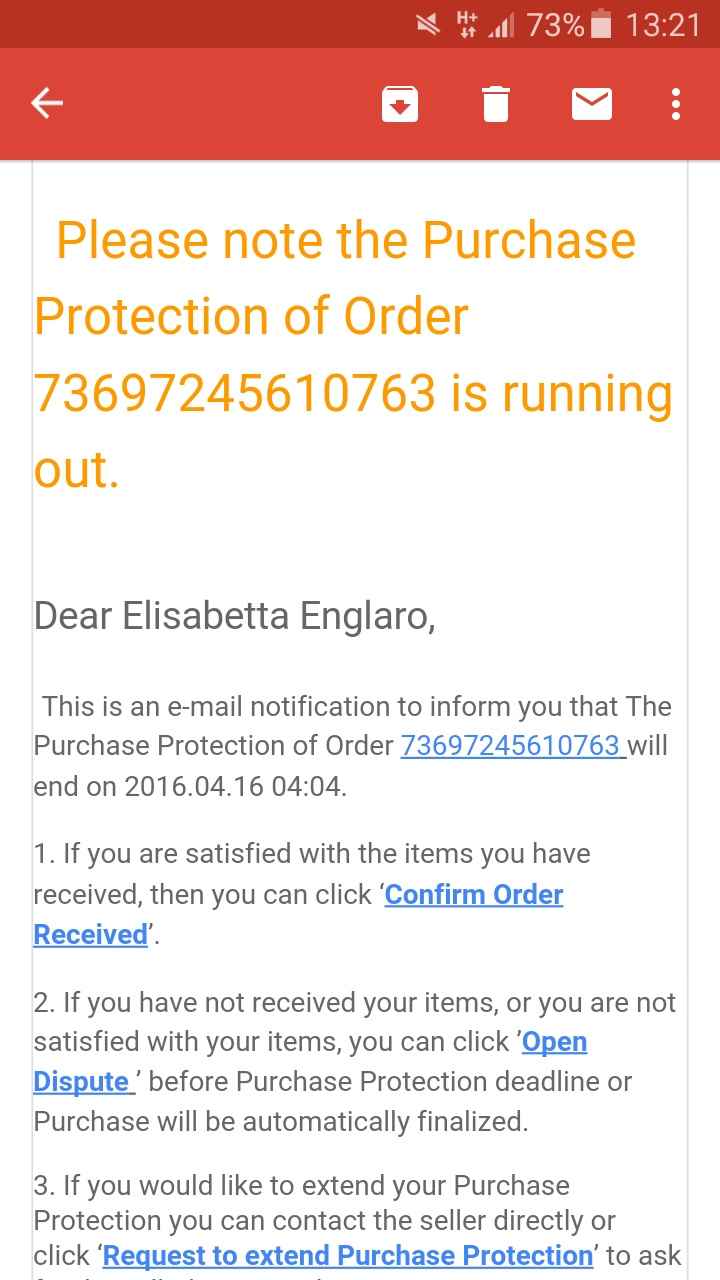This screenshot has width=720, height=1280.
Task: Navigate back to the inbox
Action: coord(46,102)
